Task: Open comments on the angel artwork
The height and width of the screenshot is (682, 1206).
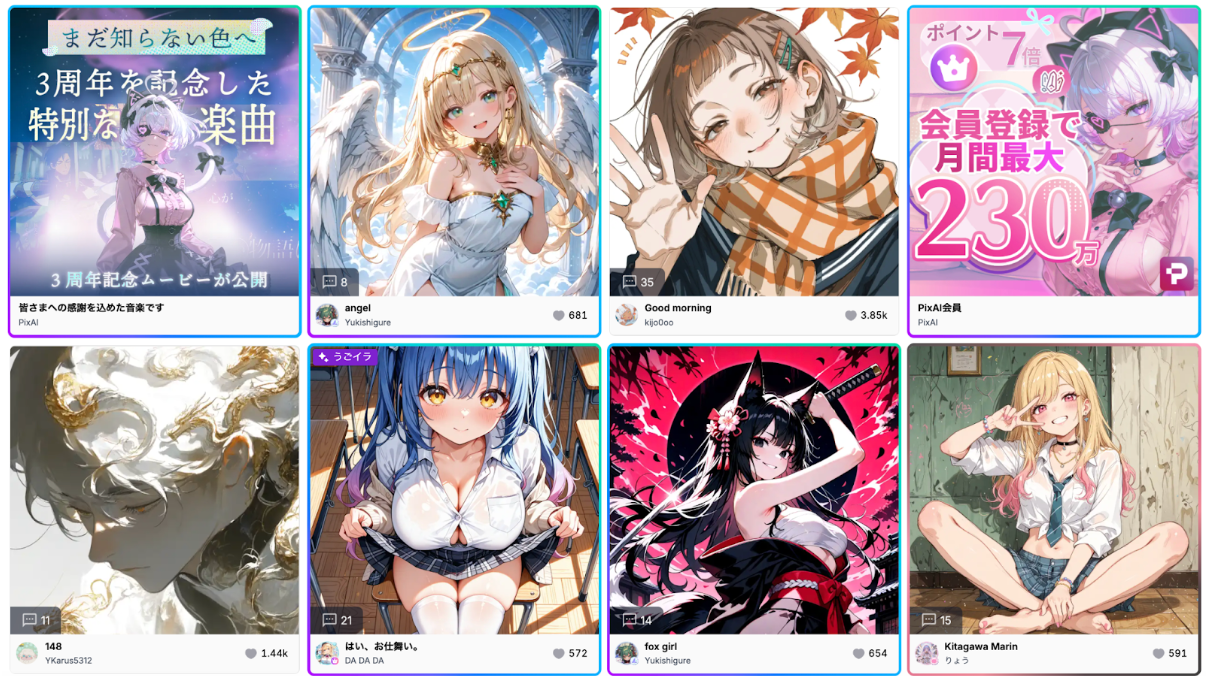Action: point(332,282)
